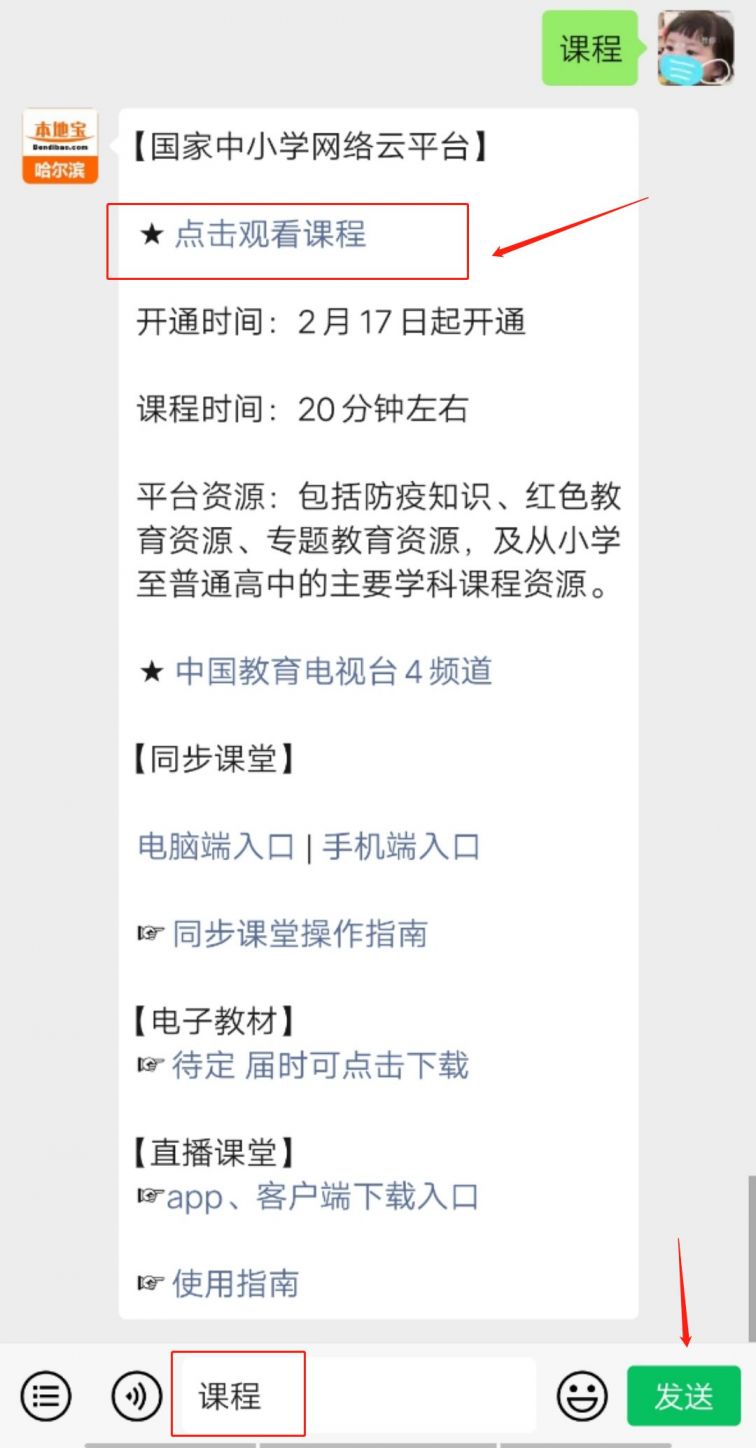This screenshot has height=1448, width=756.
Task: Open the 使用指南 link
Action: (235, 1283)
